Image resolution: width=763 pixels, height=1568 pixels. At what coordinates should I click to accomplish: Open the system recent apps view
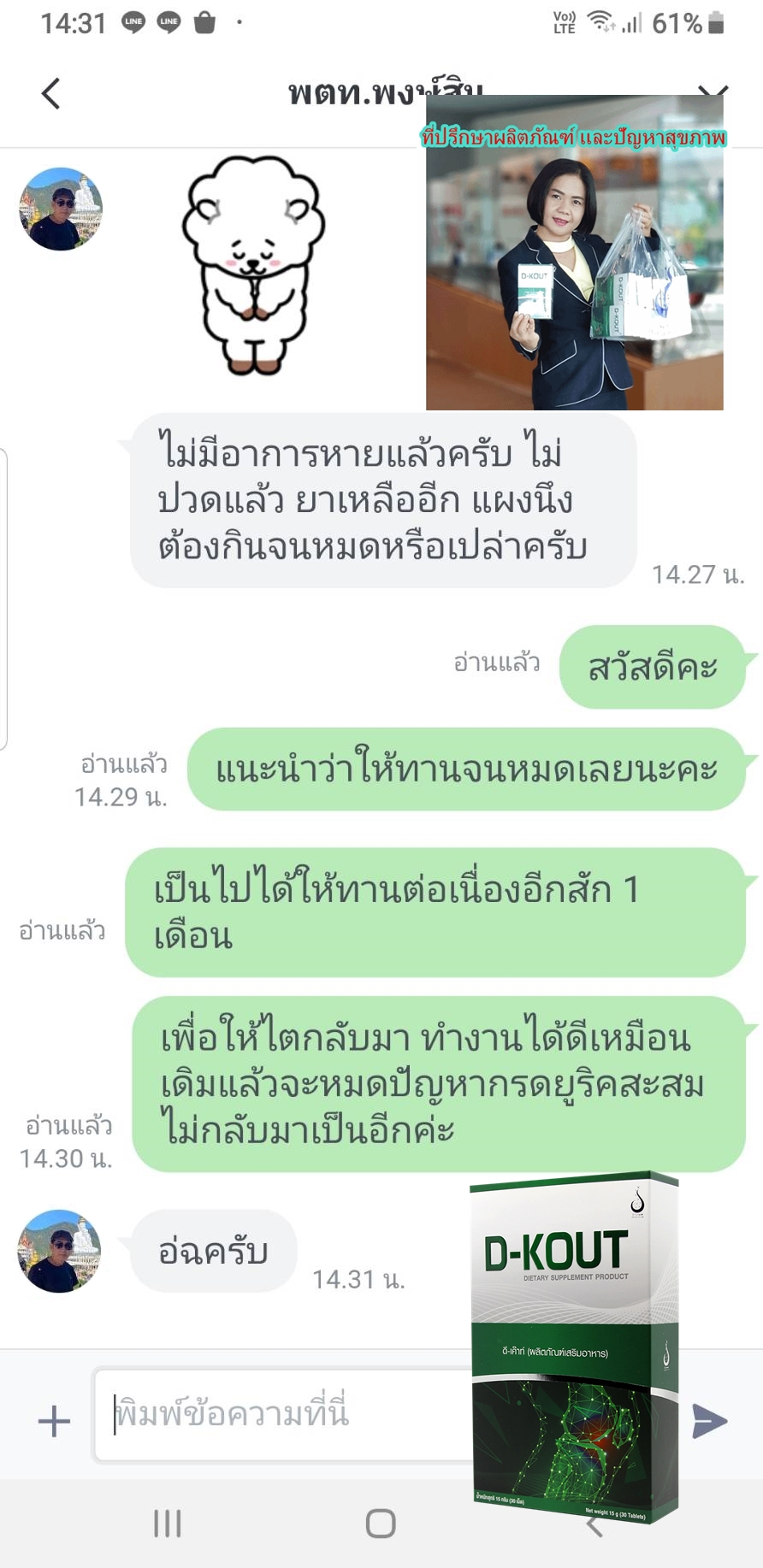coord(167,1523)
